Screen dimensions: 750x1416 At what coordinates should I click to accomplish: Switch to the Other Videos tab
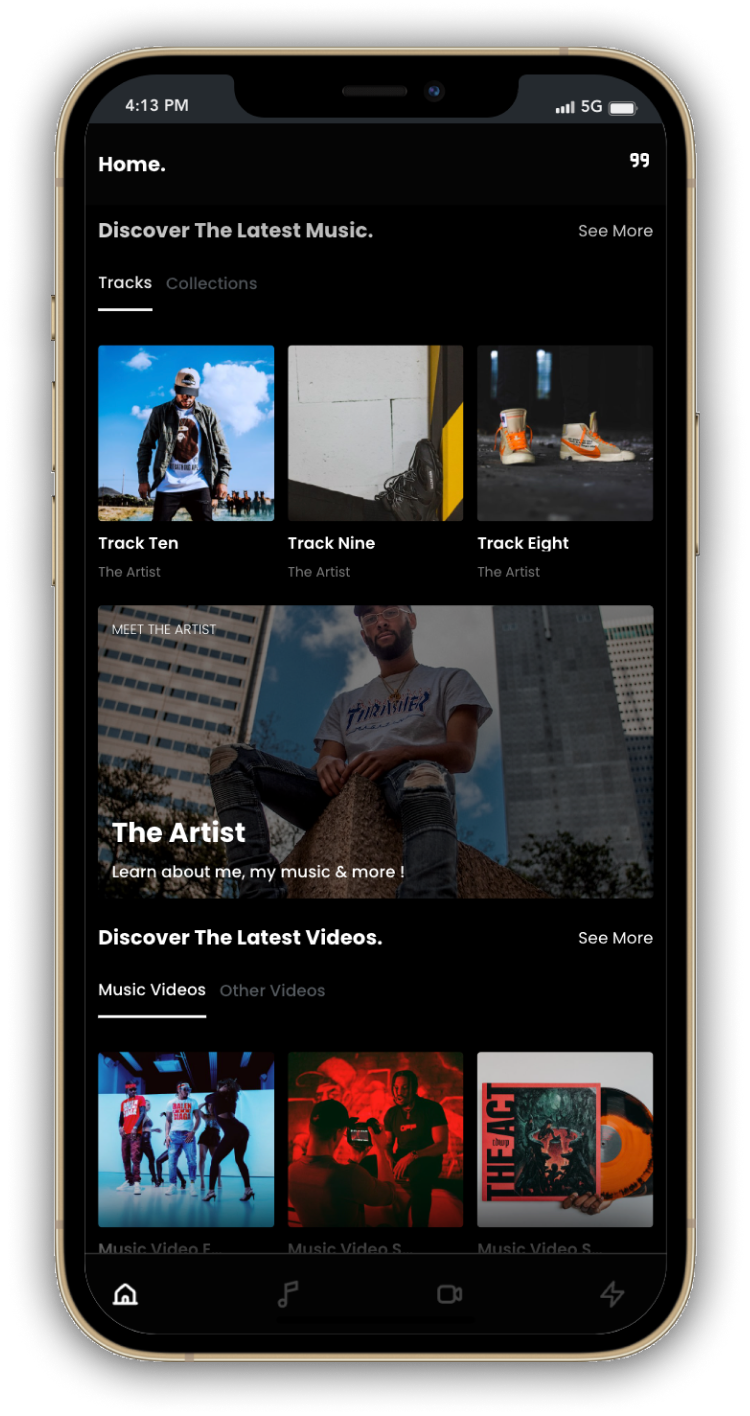click(272, 991)
